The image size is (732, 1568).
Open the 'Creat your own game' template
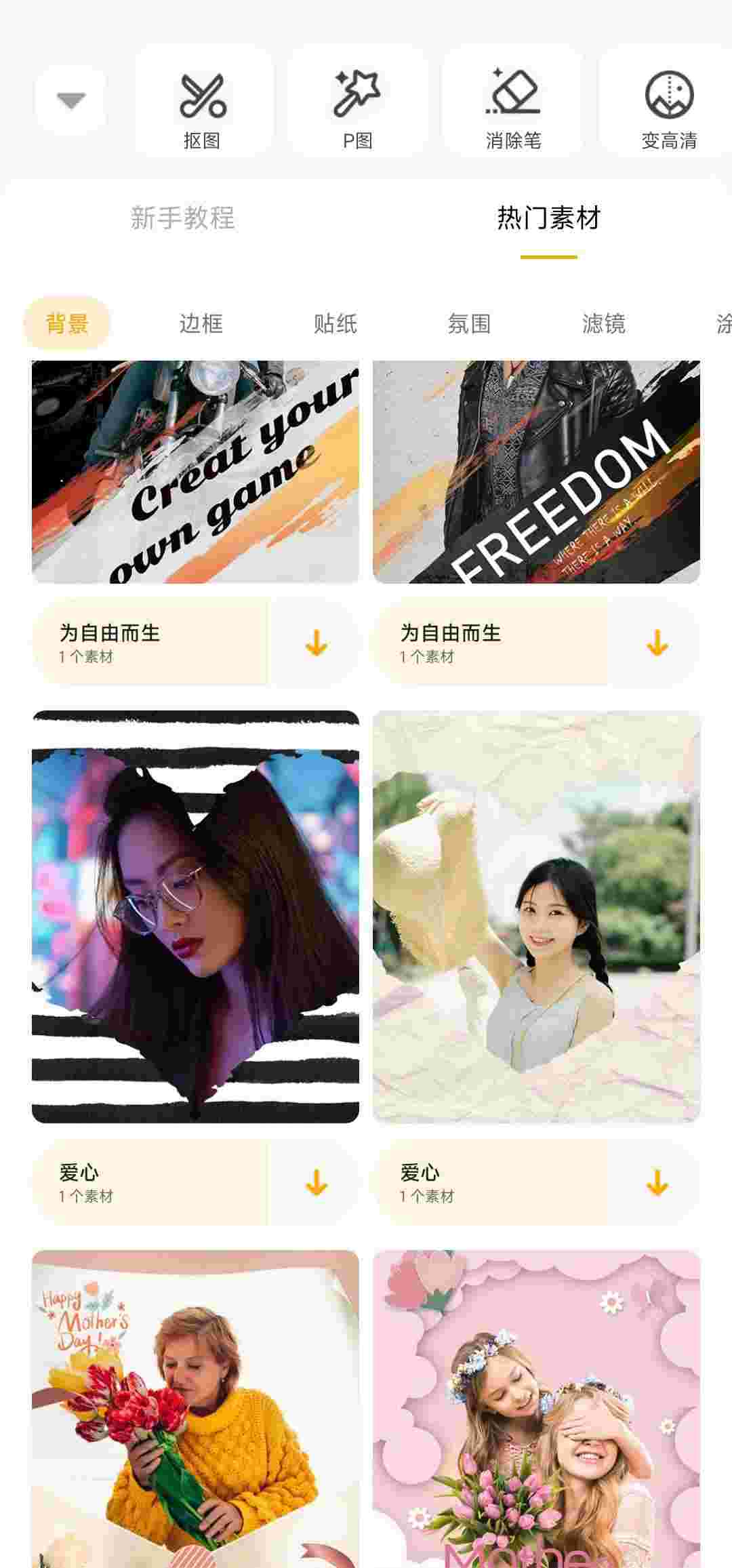point(195,472)
